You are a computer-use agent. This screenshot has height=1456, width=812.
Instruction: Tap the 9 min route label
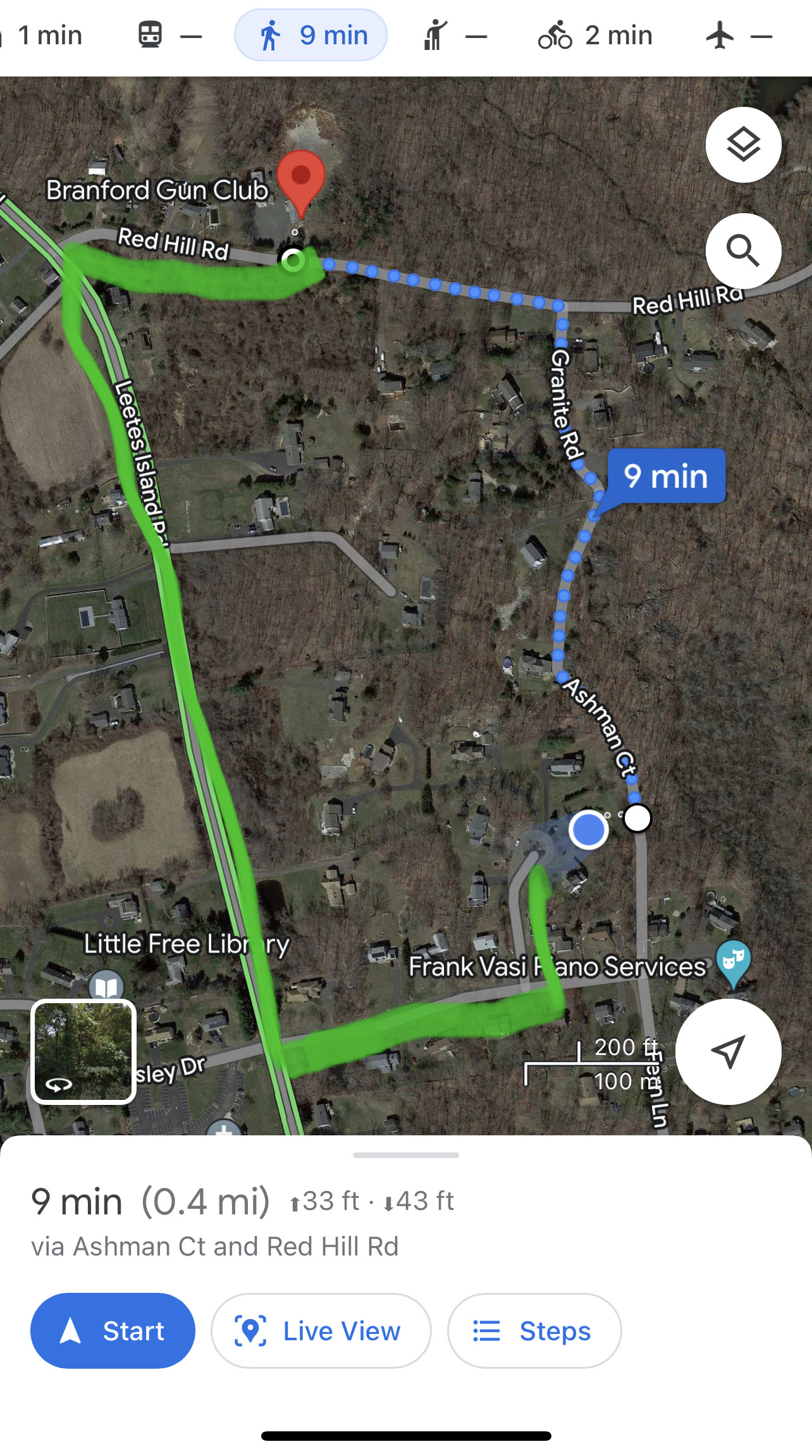[666, 476]
